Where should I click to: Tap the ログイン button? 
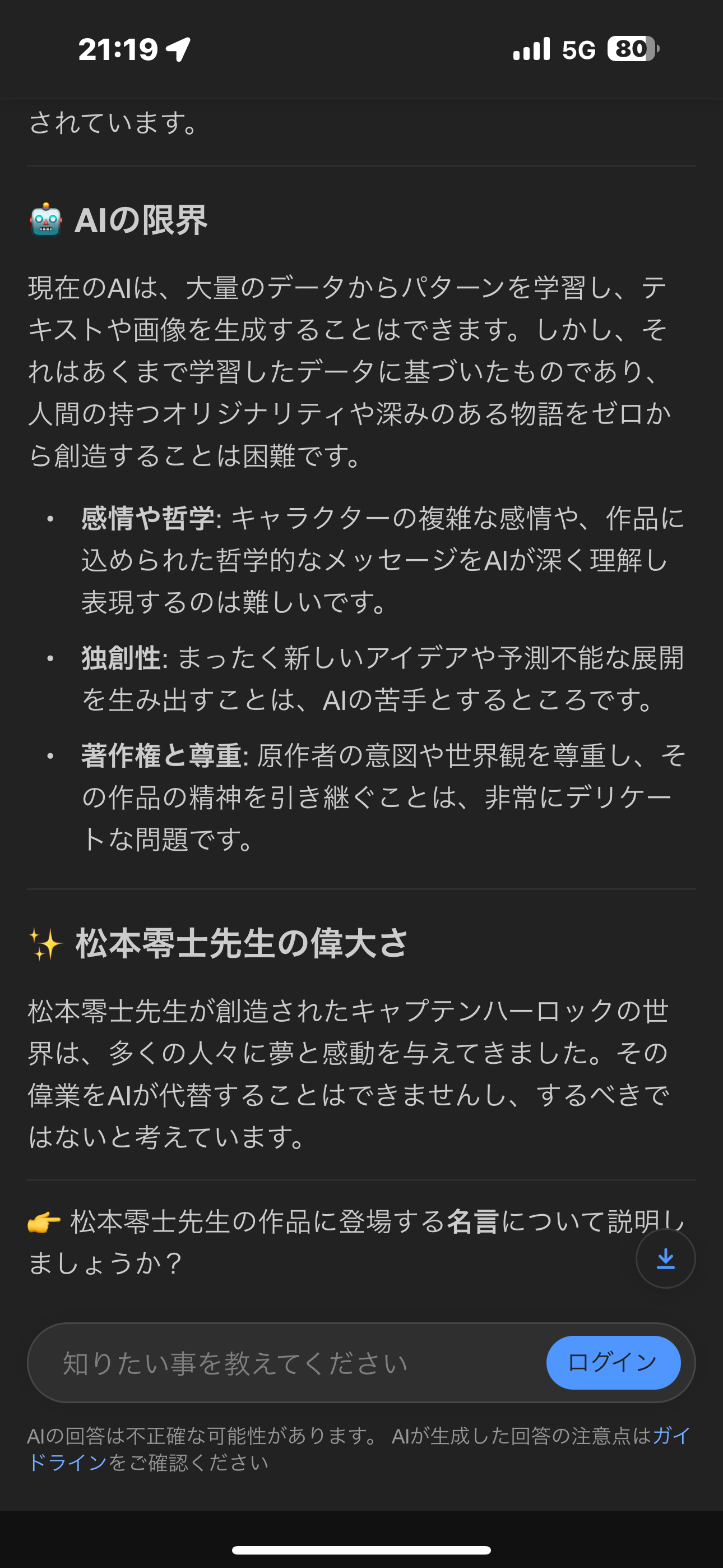[x=613, y=1362]
